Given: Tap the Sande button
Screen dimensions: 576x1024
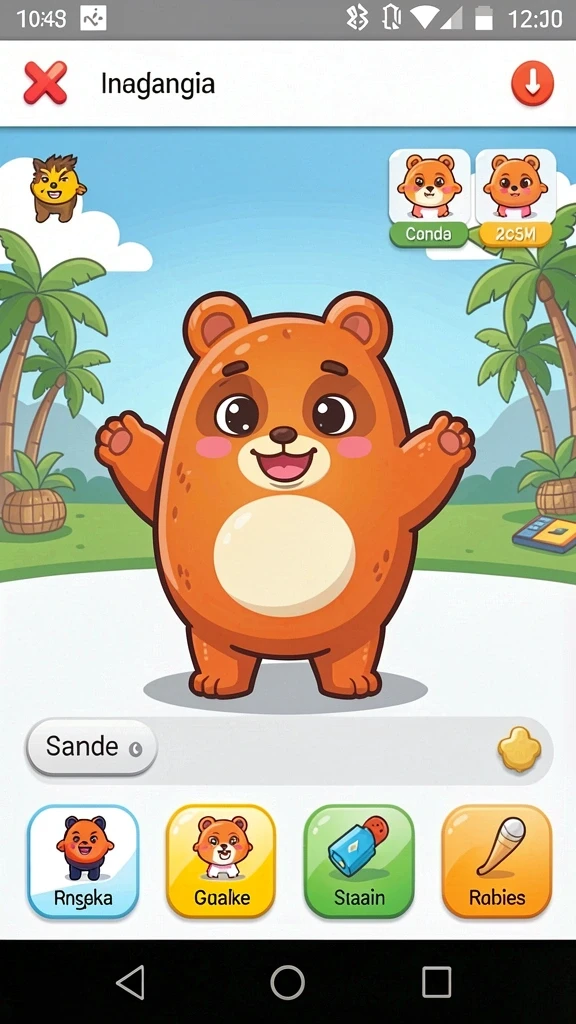Looking at the screenshot, I should (x=91, y=747).
